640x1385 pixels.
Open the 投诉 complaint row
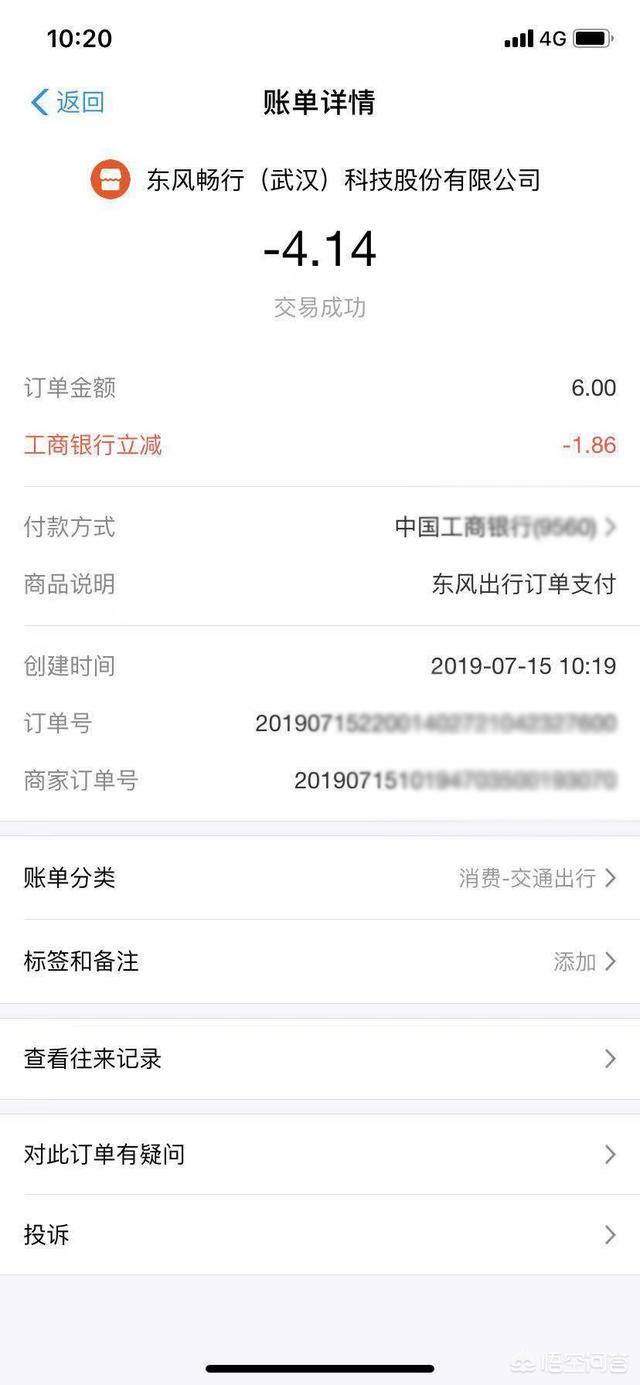(x=320, y=1235)
